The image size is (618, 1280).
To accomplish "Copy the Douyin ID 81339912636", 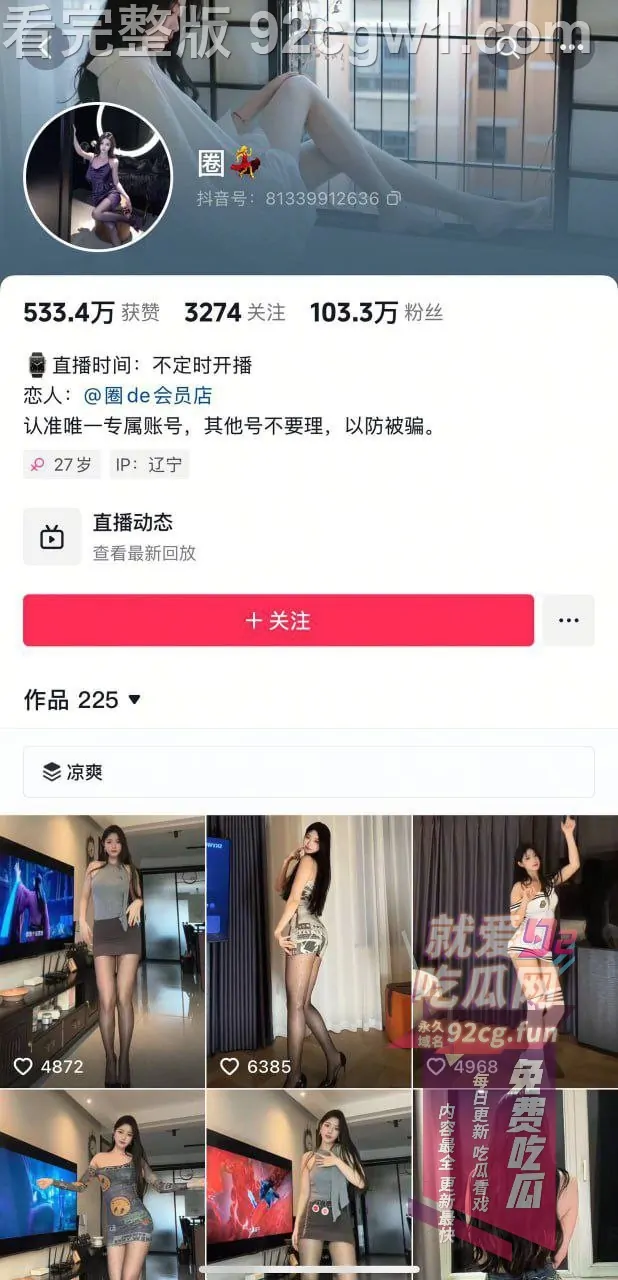I will coord(394,199).
